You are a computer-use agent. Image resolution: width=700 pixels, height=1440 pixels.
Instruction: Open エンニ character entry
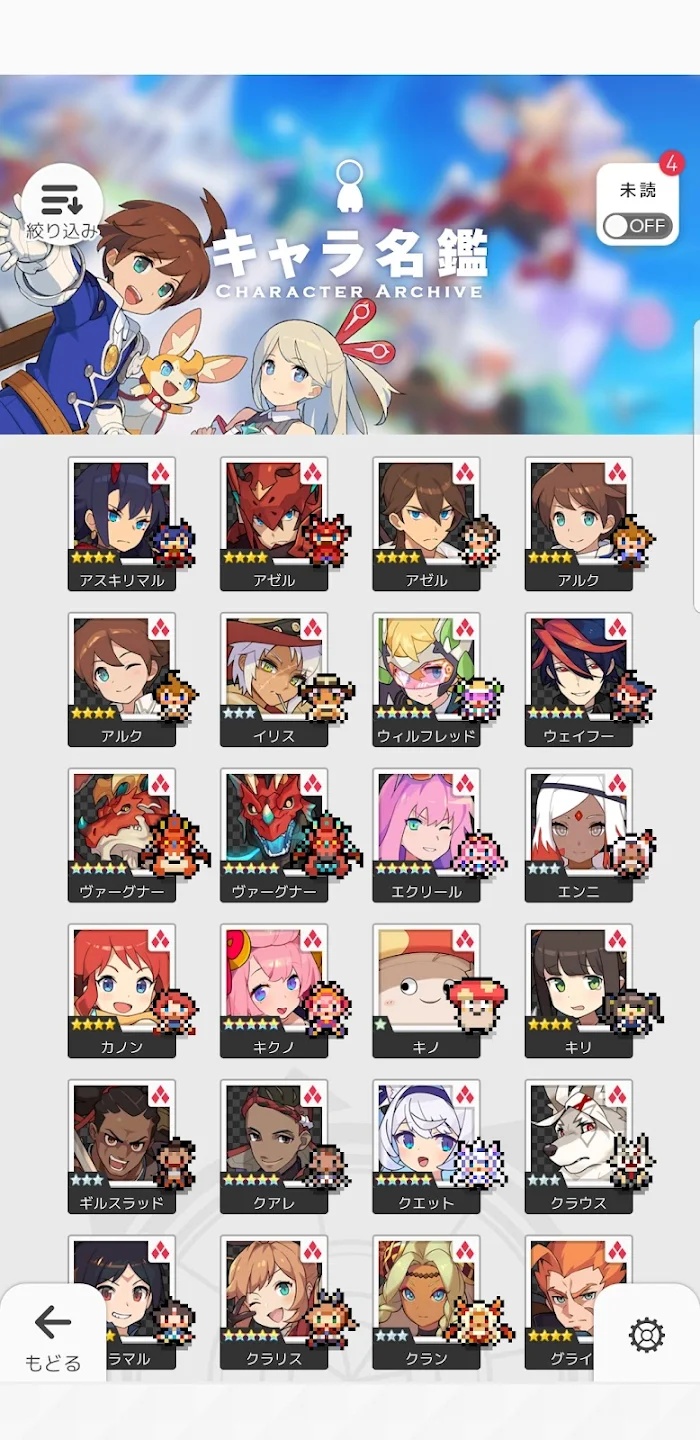tap(578, 835)
